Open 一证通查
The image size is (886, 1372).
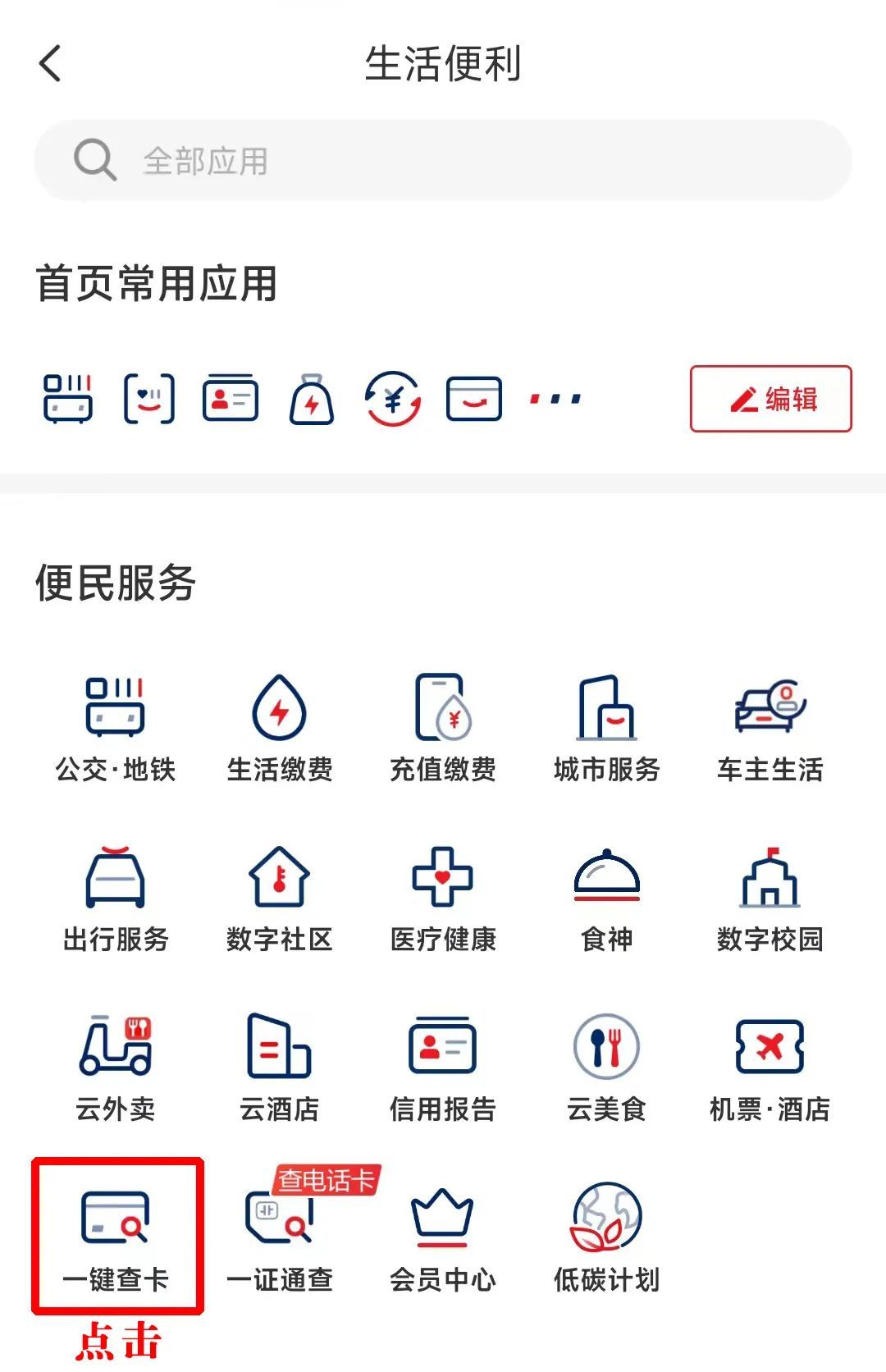point(279,1237)
